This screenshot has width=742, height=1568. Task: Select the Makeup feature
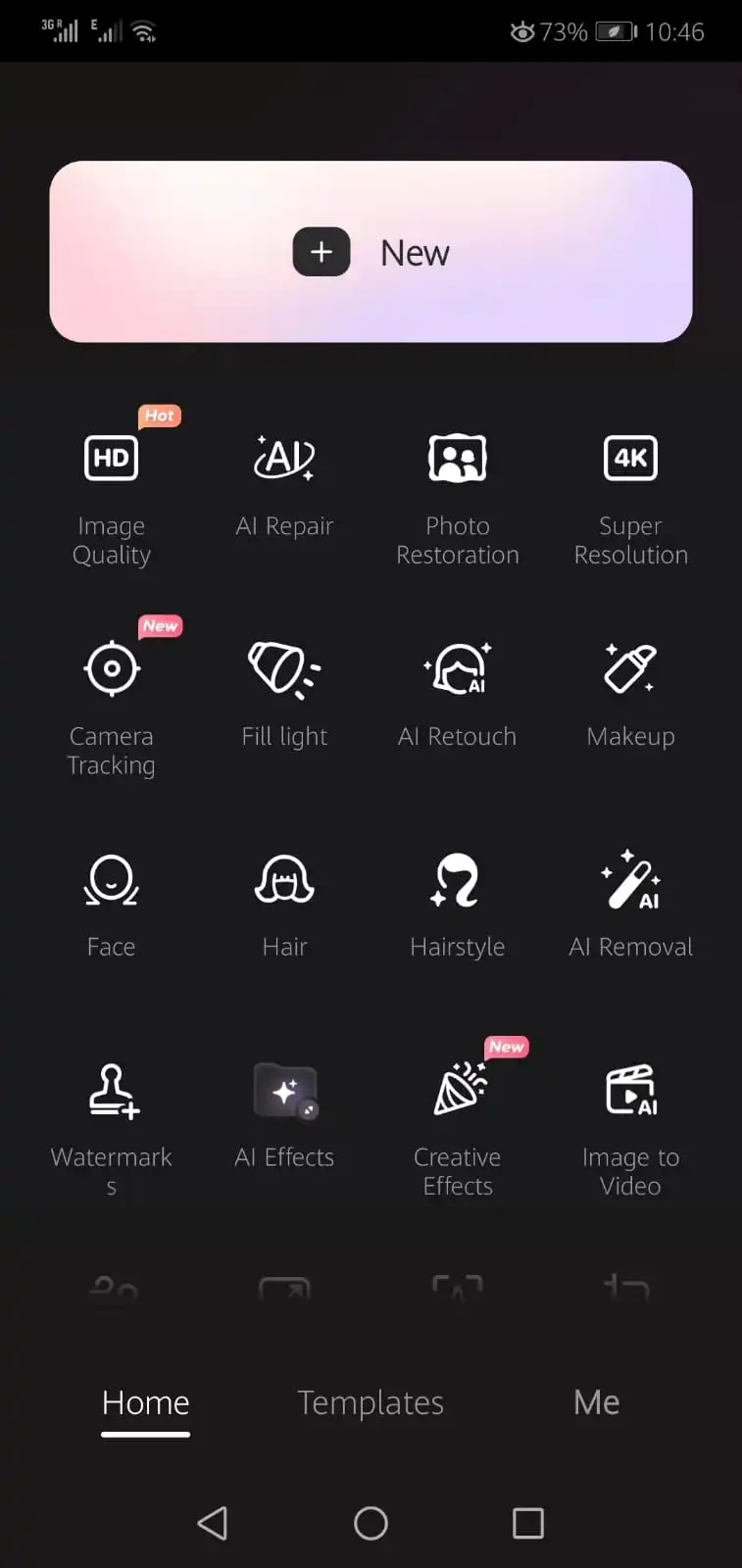click(630, 691)
